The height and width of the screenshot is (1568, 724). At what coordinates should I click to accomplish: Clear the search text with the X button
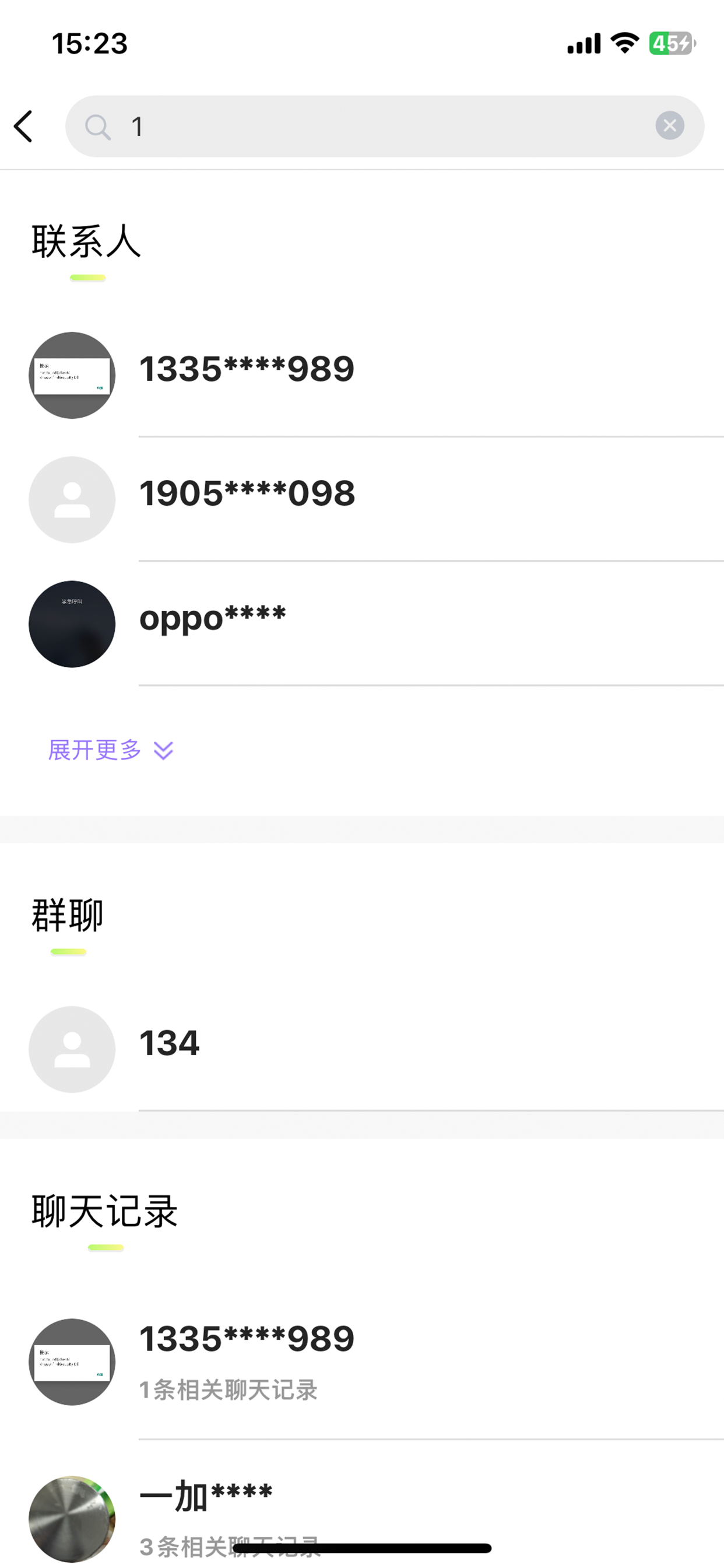coord(670,126)
